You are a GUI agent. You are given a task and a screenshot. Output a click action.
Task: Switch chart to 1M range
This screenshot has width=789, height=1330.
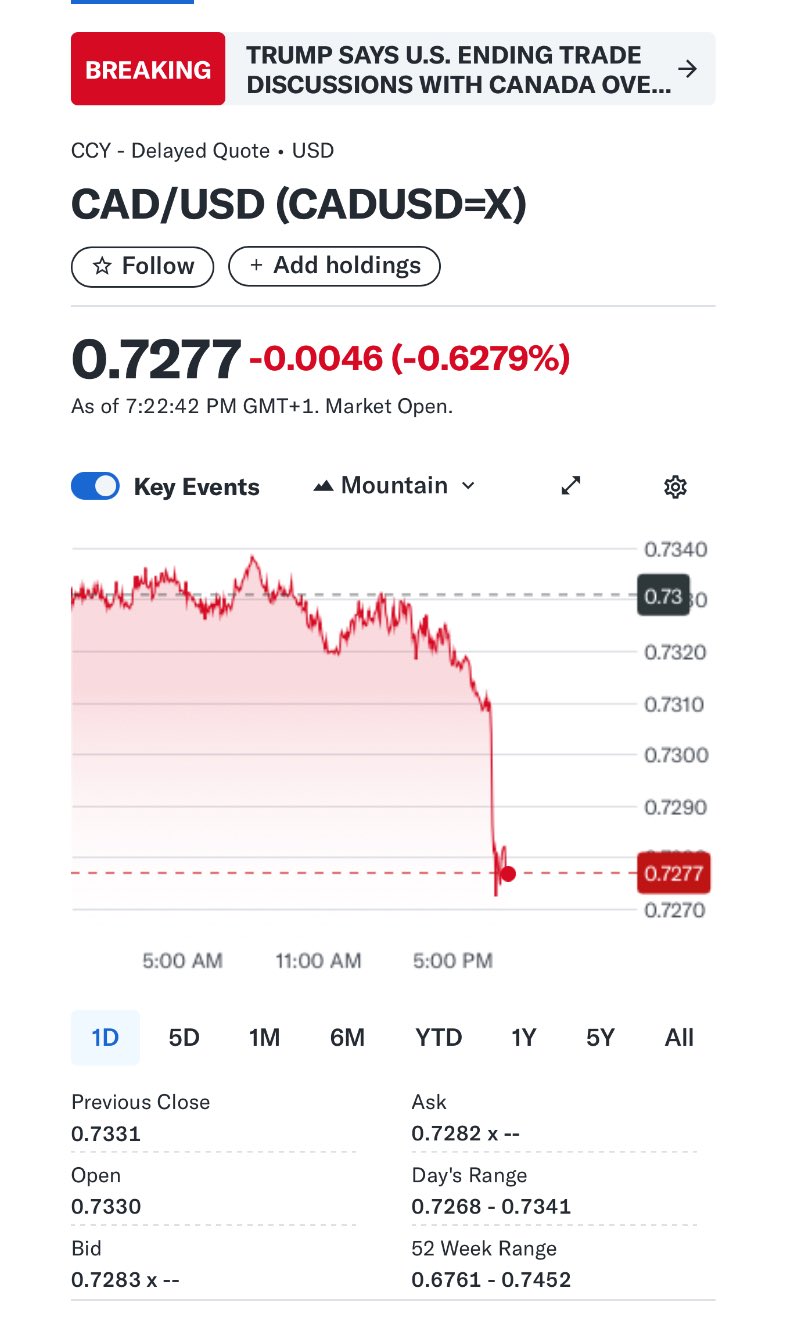tap(264, 1038)
